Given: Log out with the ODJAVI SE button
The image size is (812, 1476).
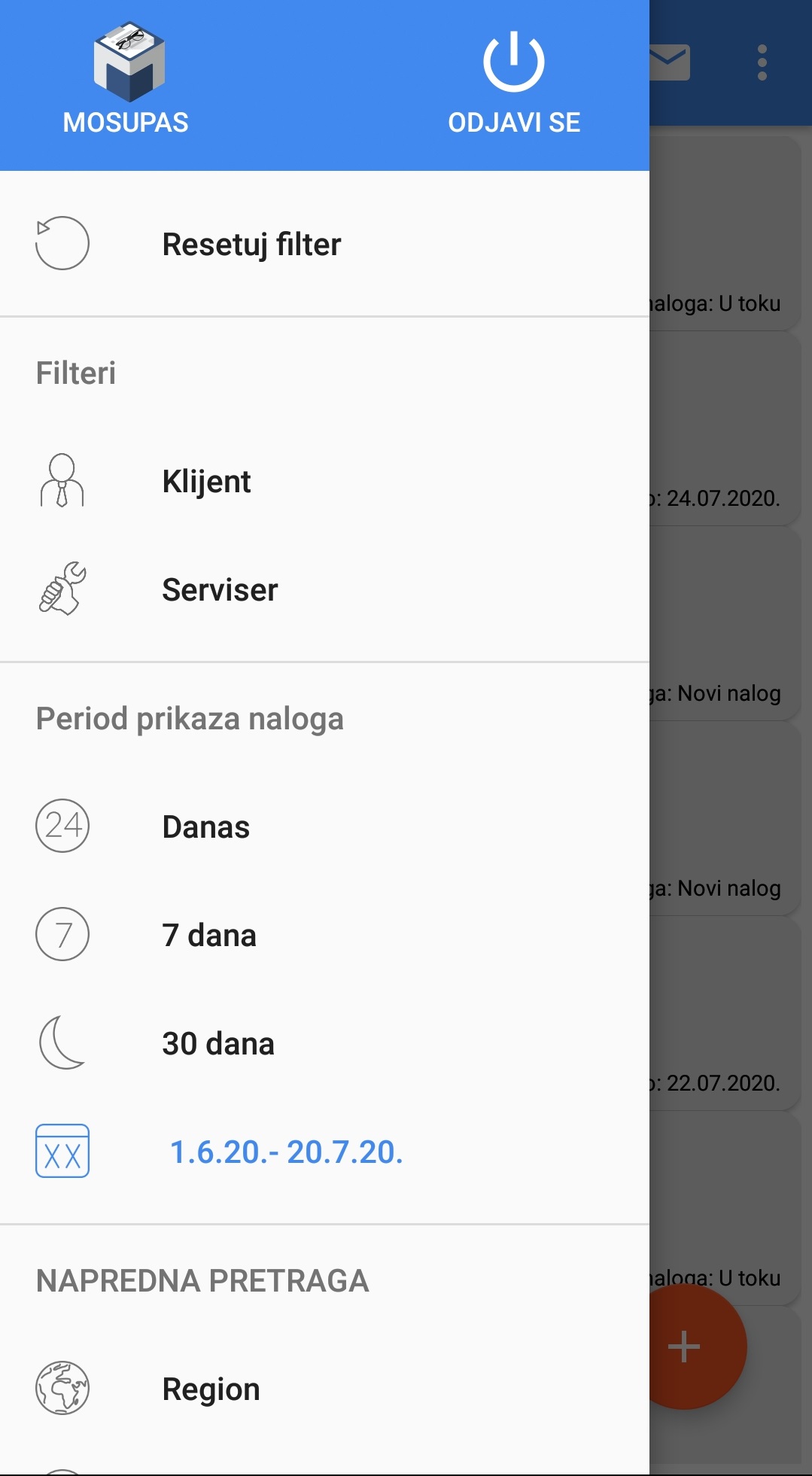Looking at the screenshot, I should pos(514,83).
